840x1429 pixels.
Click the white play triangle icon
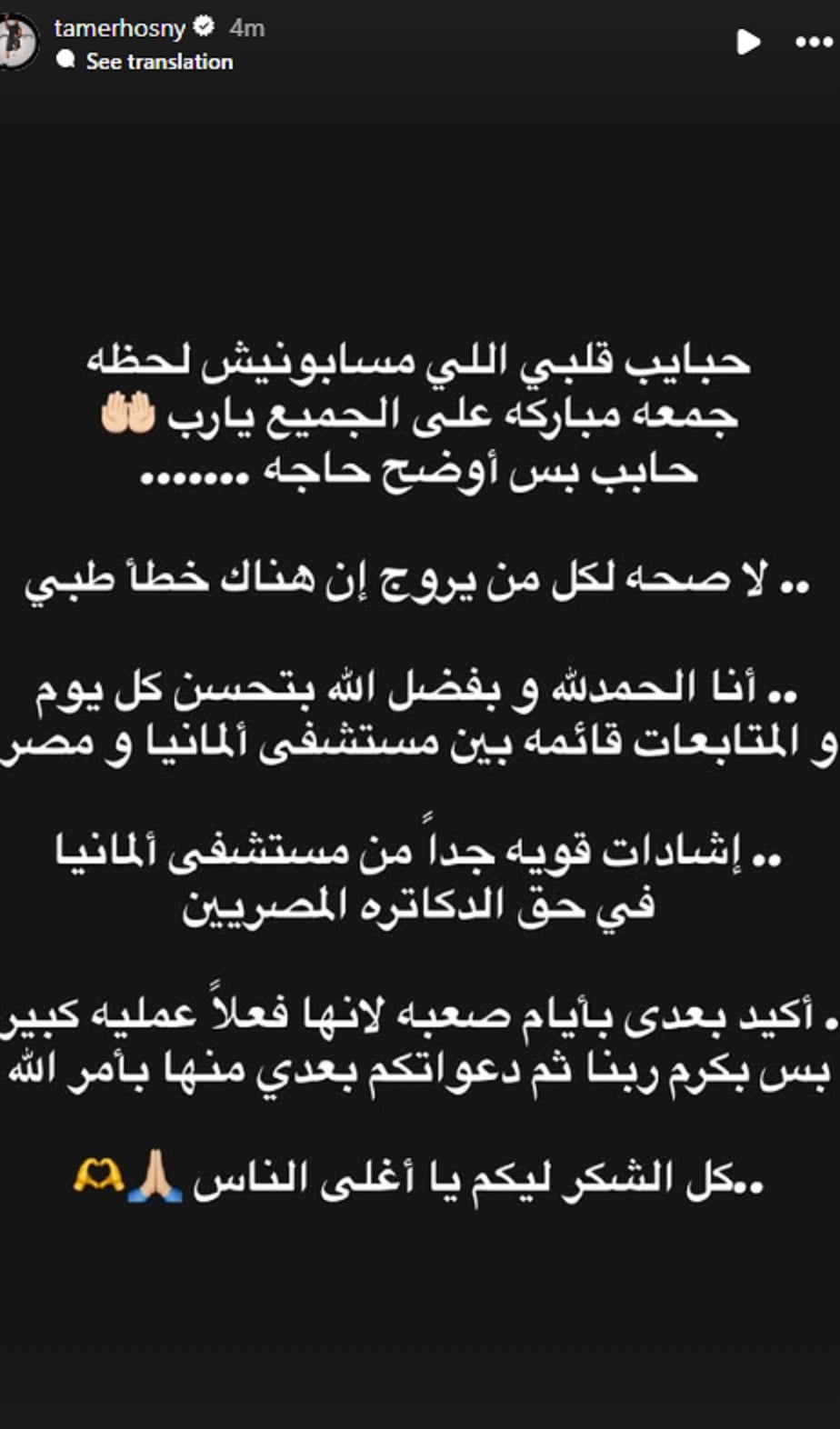coord(748,42)
